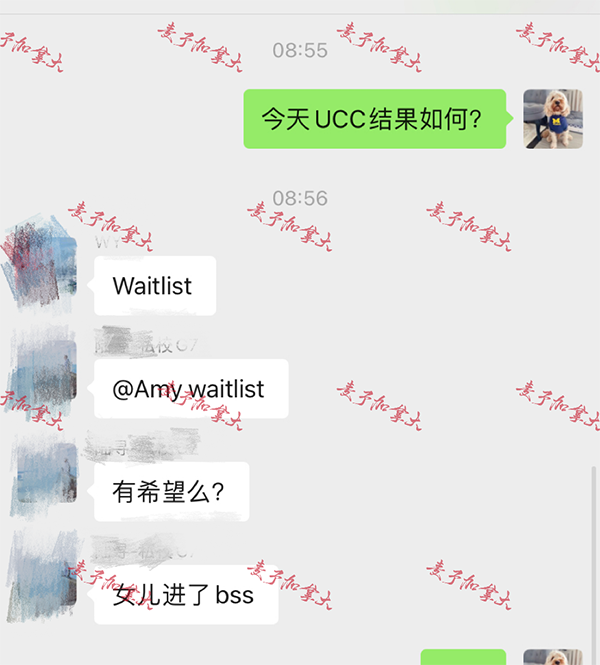The image size is (600, 665).
Task: Open profile of the sender of "Waitlist"
Action: [42, 263]
